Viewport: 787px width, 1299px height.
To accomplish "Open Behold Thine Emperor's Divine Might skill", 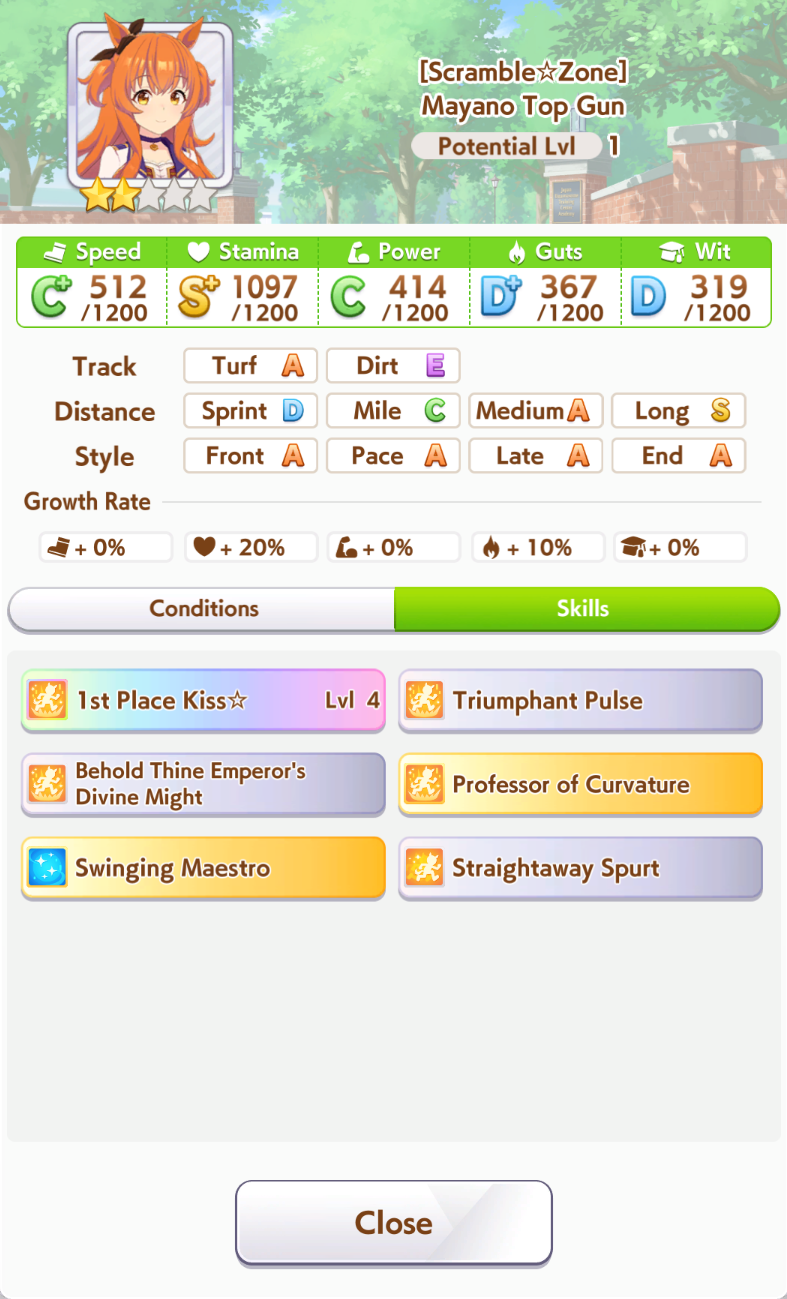I will [203, 784].
